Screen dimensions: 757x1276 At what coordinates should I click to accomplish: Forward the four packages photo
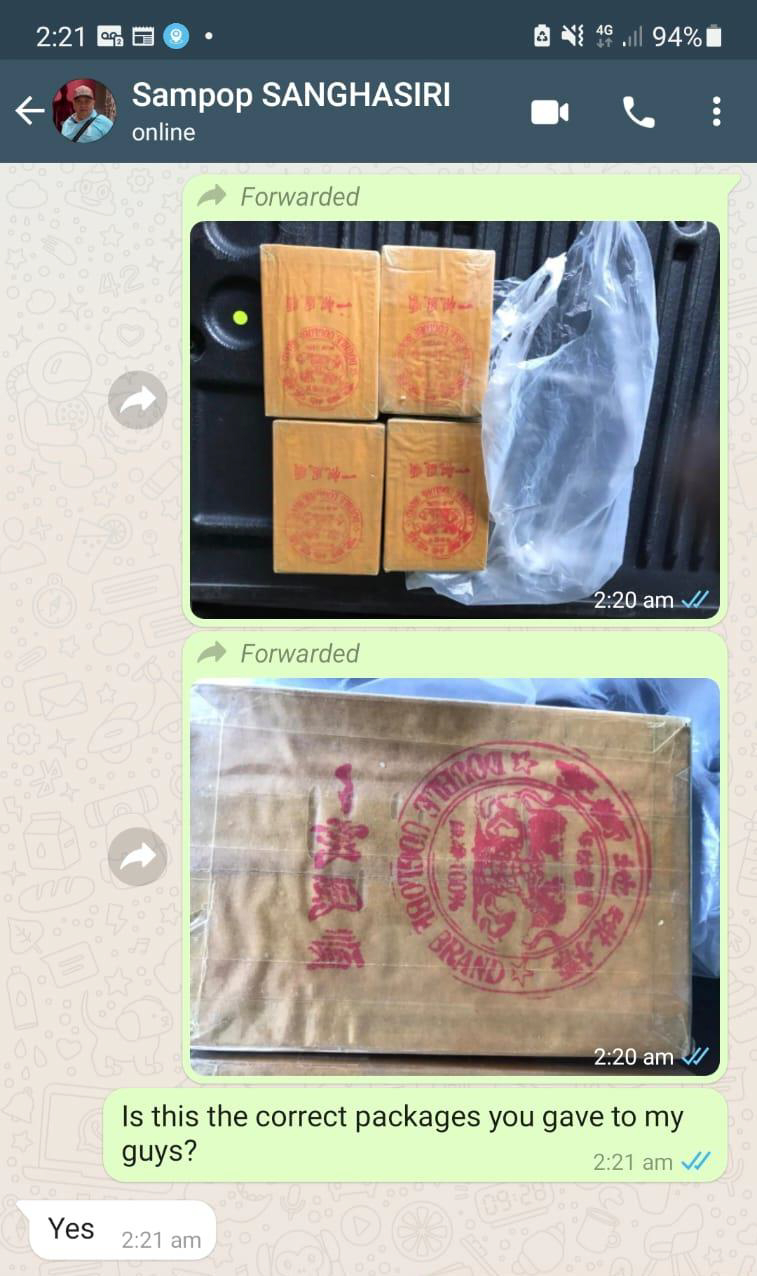tap(138, 400)
